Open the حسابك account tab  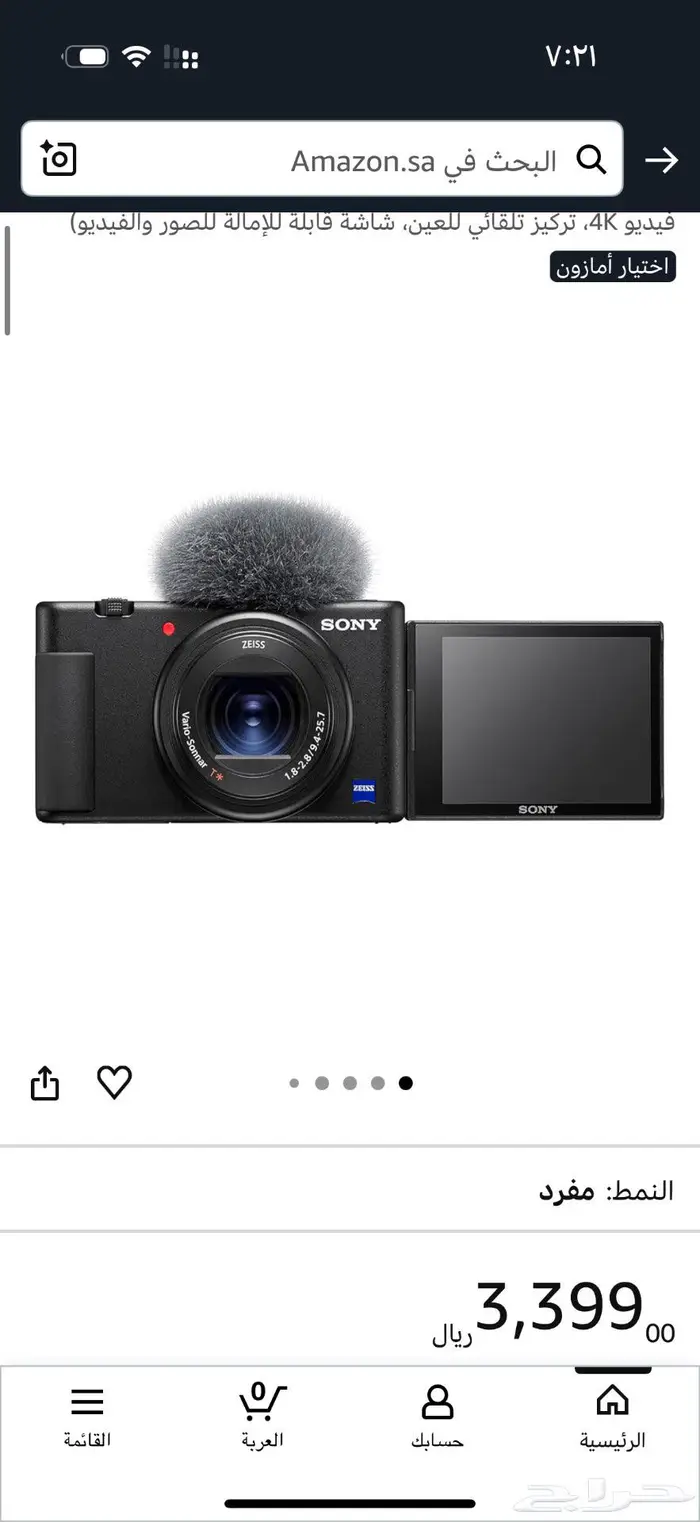tap(437, 1416)
